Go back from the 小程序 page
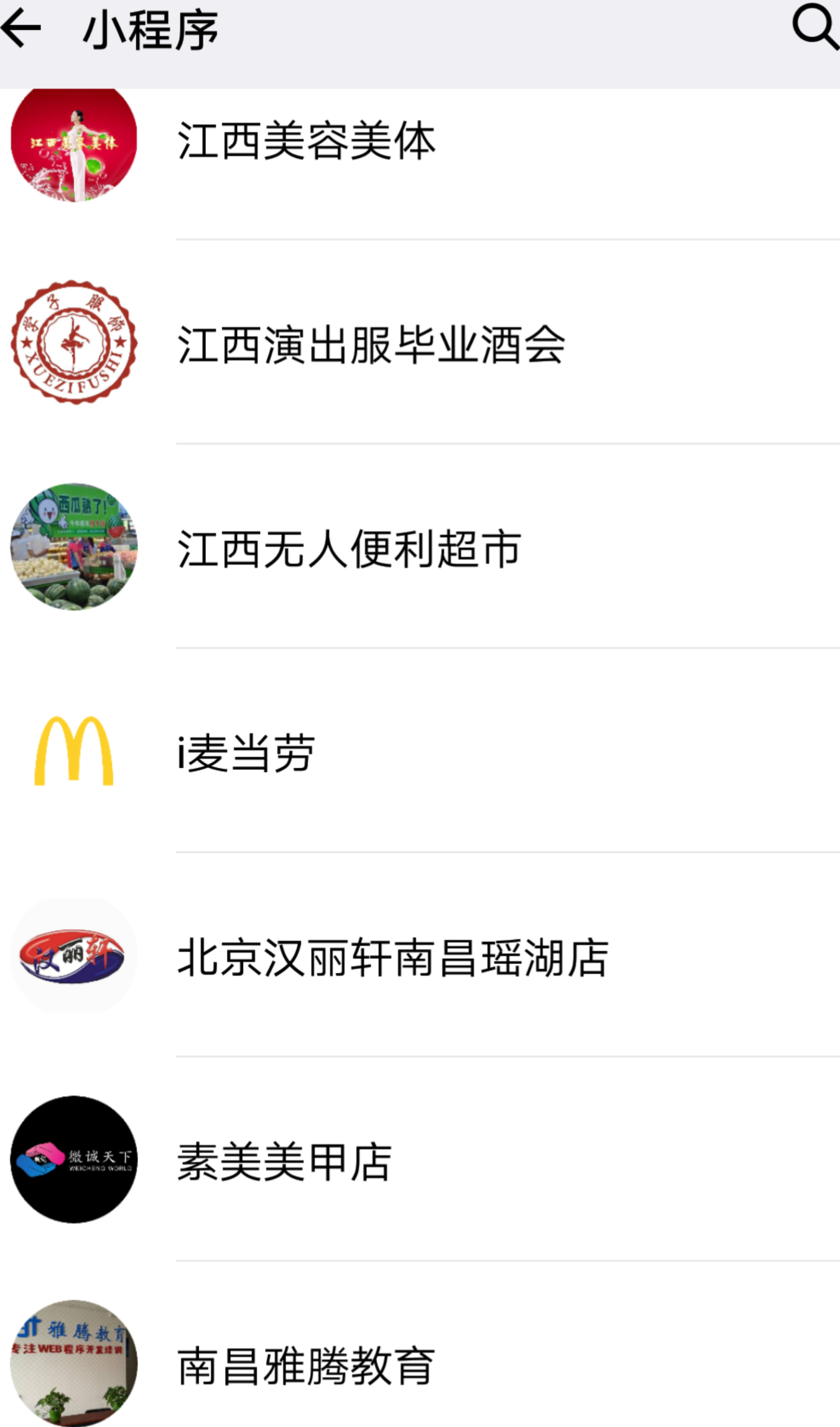 point(22,28)
